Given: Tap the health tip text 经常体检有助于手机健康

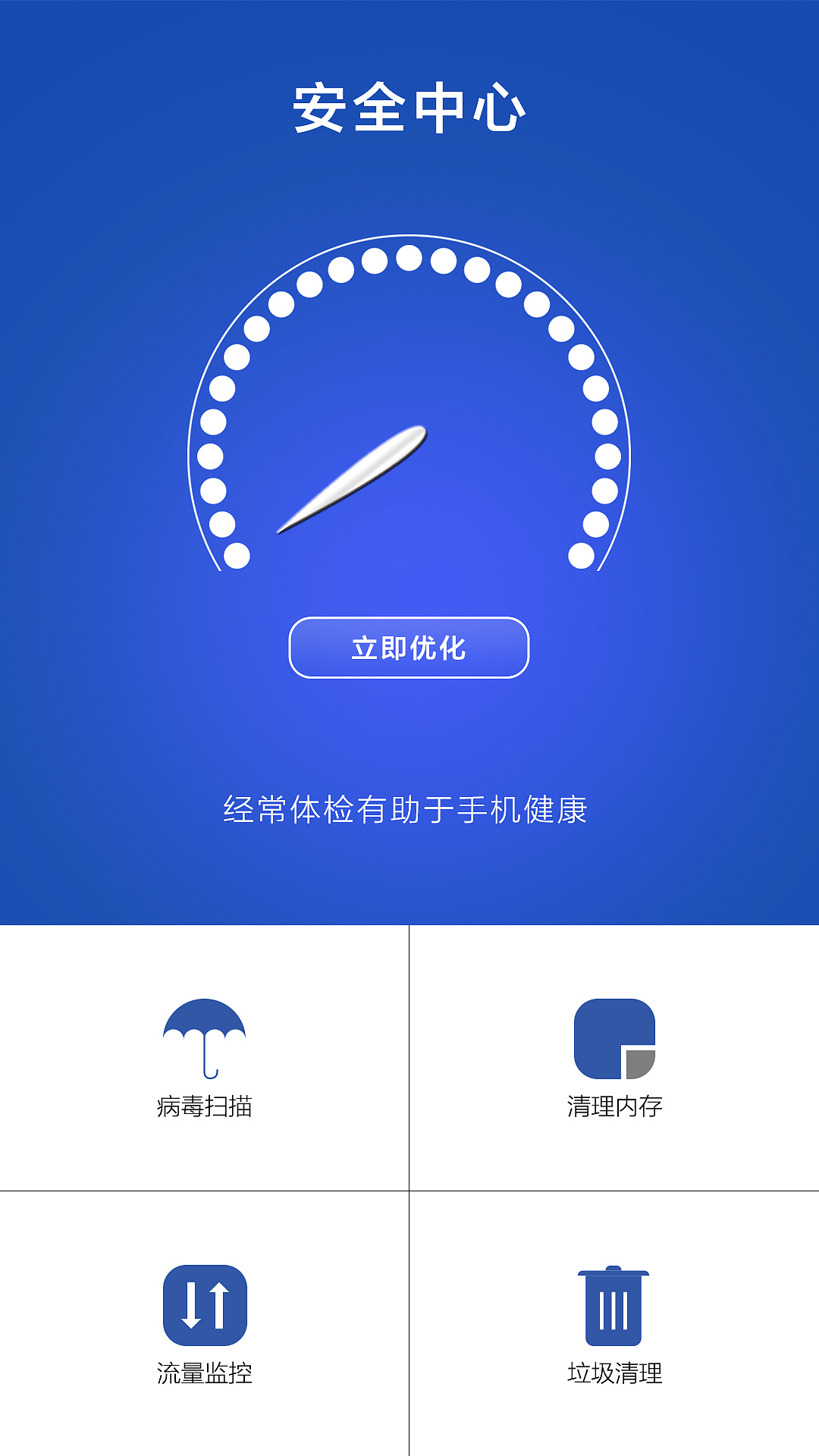Looking at the screenshot, I should click(x=409, y=809).
